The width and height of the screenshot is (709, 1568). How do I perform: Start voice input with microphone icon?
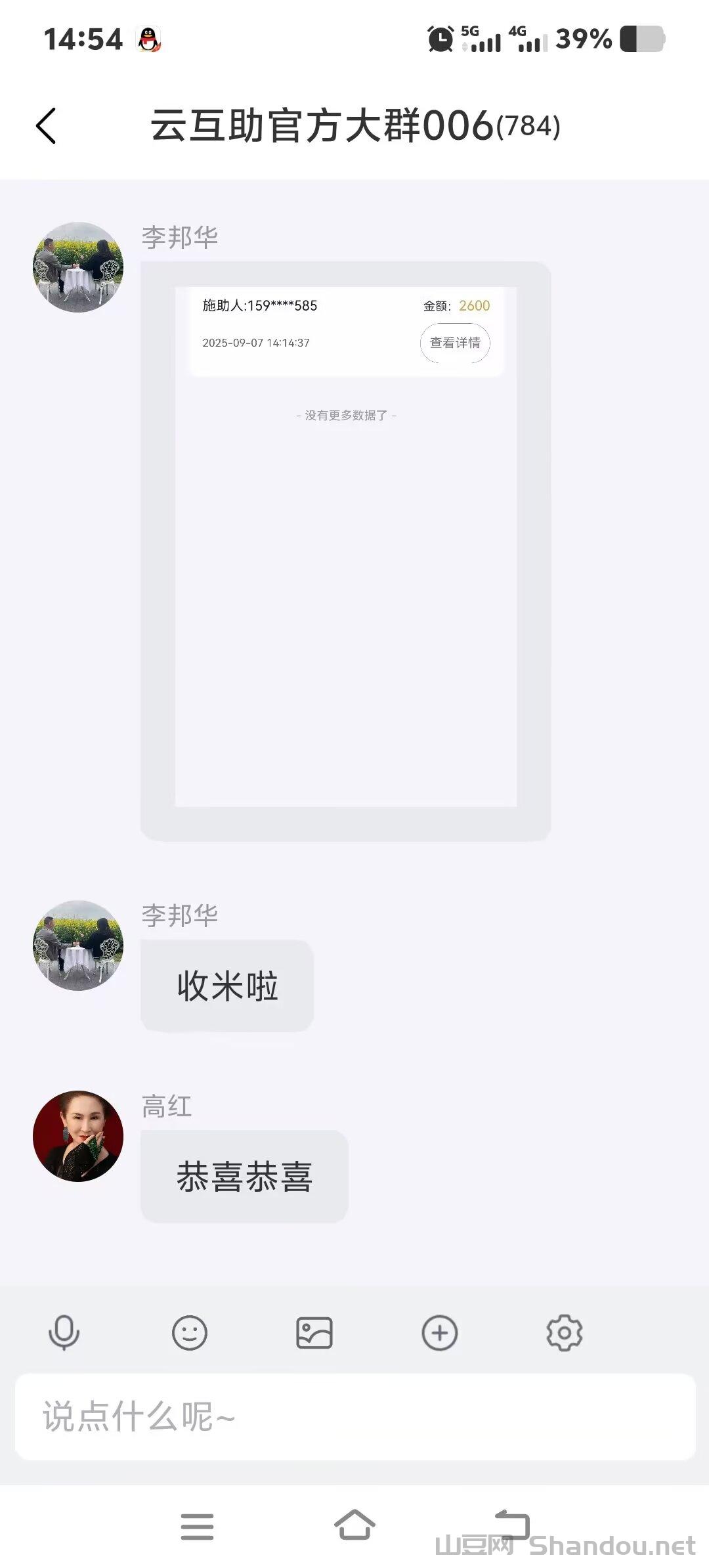click(x=64, y=1333)
